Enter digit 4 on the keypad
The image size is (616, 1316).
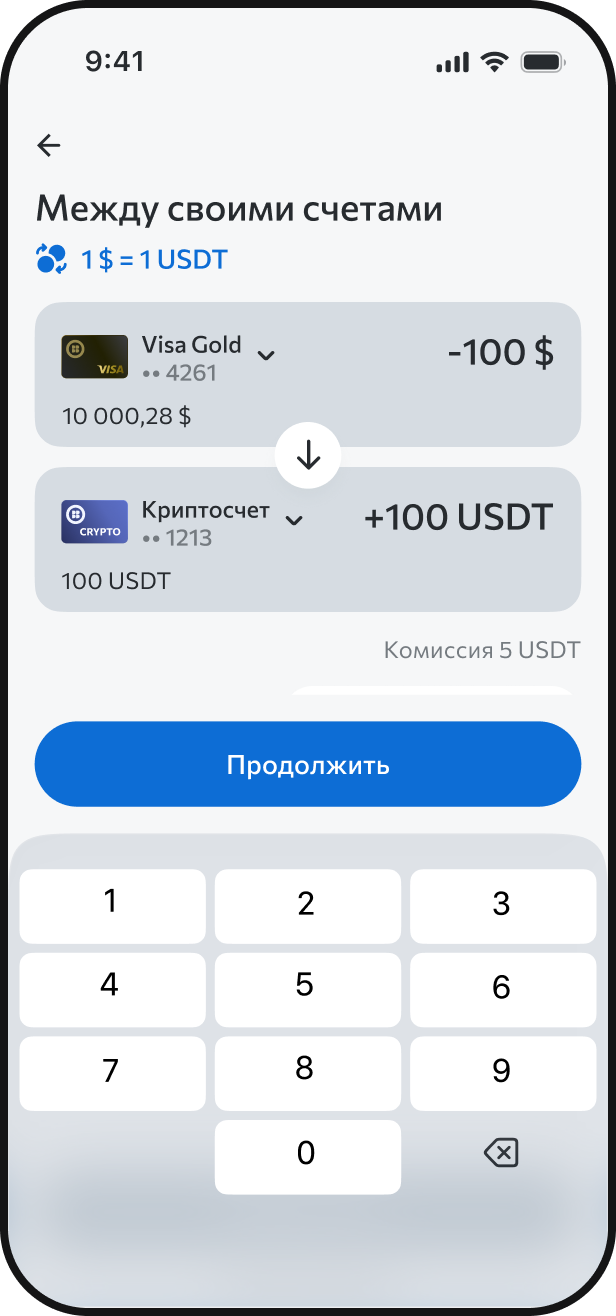(x=112, y=988)
